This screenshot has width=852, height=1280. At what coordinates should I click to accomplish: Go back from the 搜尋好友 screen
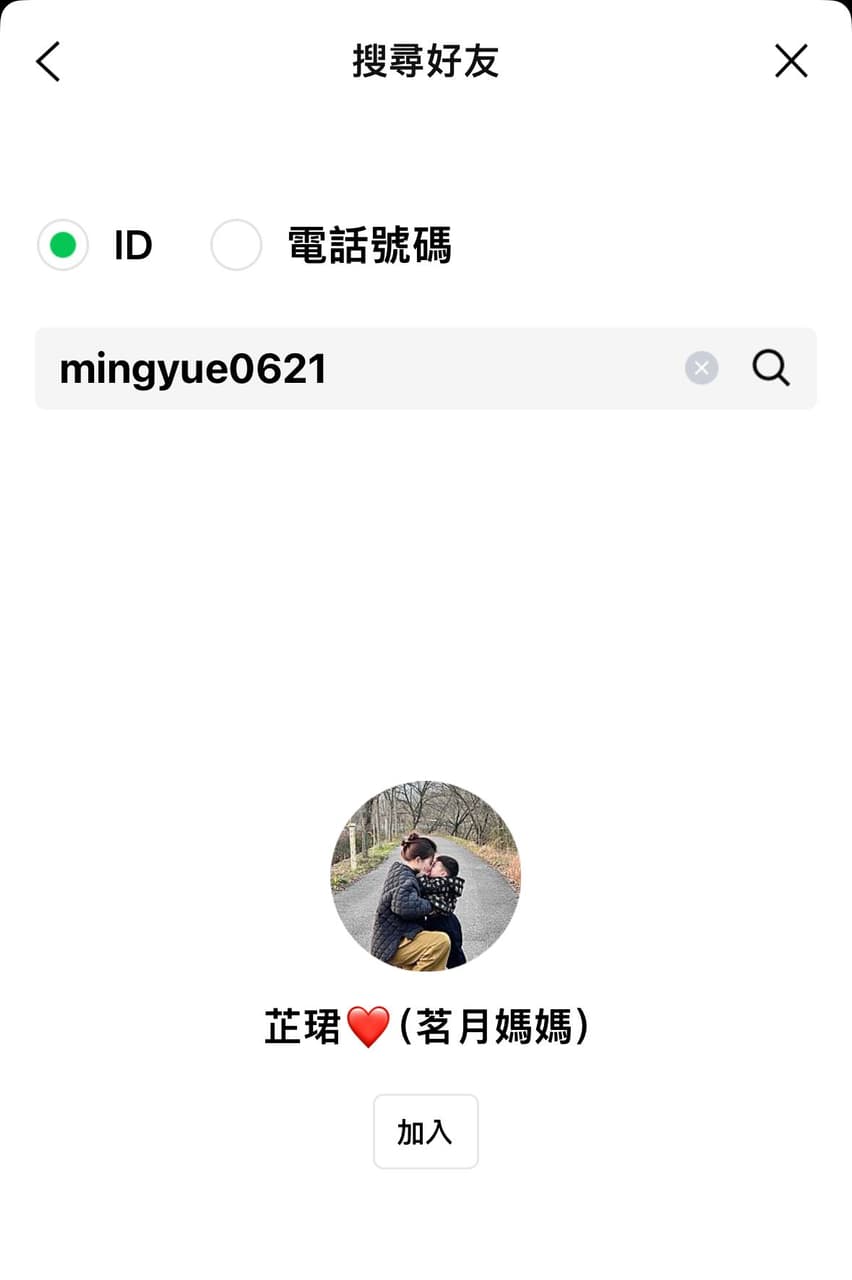pos(48,62)
